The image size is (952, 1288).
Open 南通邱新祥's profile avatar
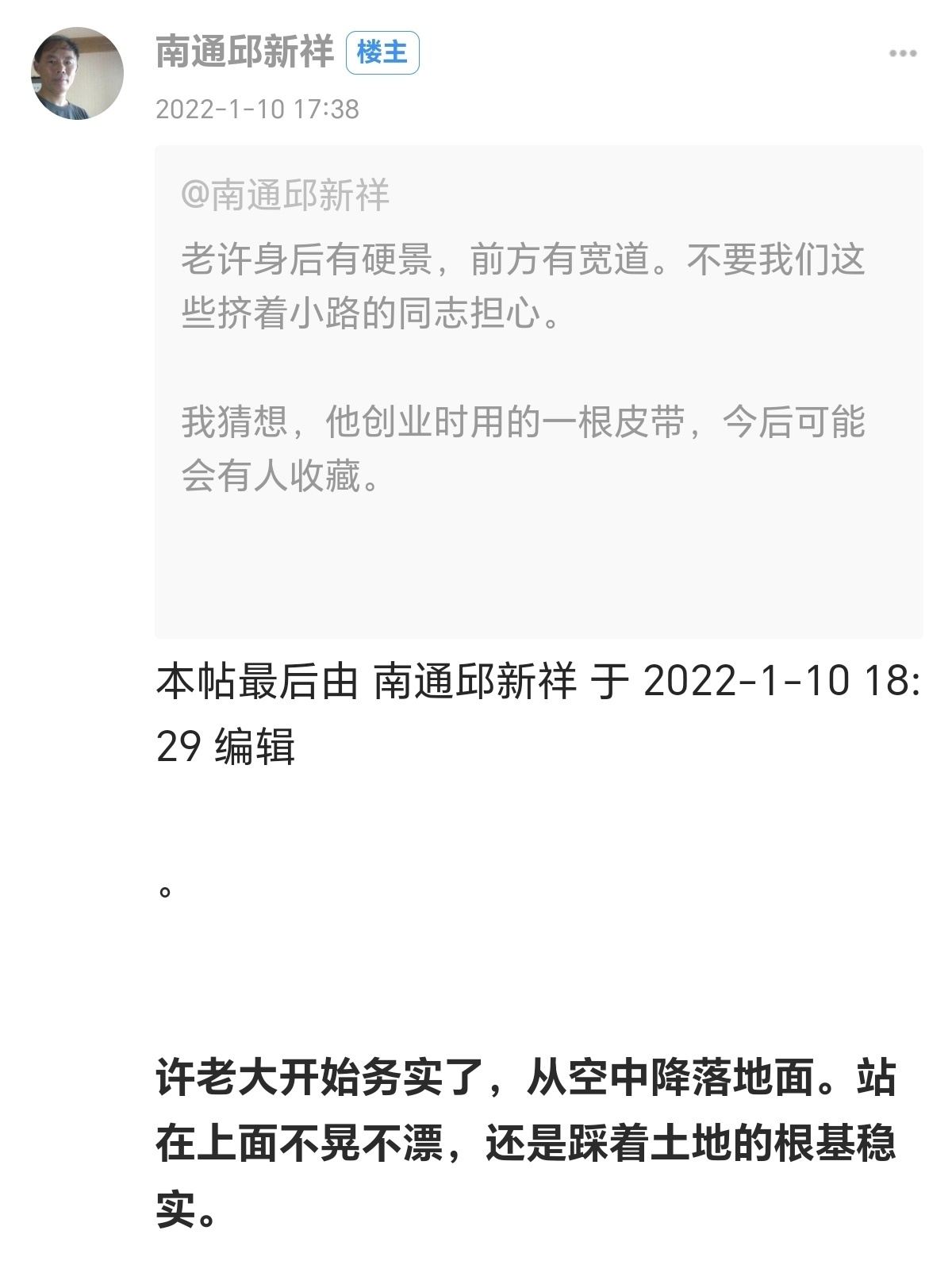77,74
